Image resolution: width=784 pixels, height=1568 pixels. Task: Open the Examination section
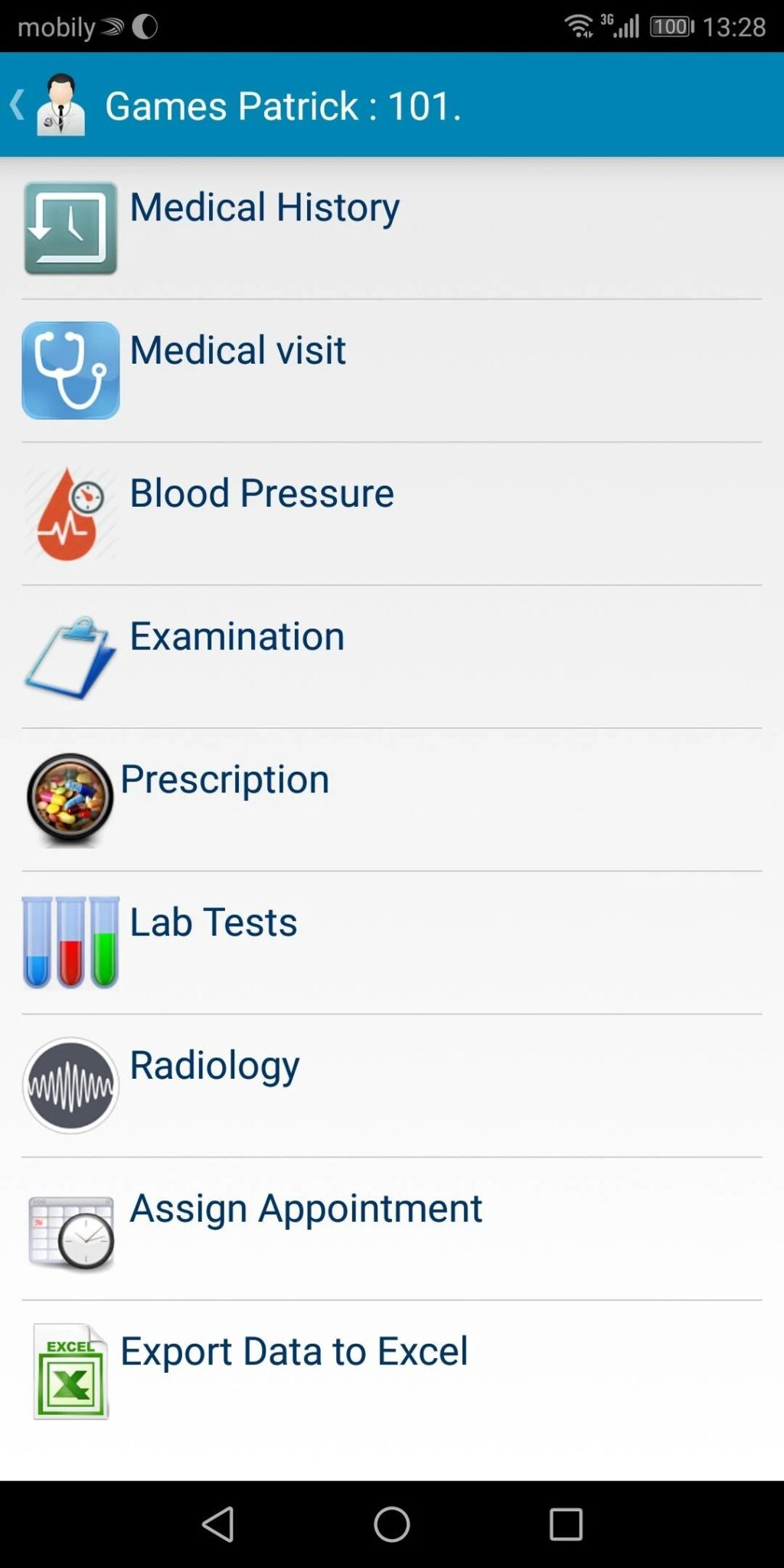237,635
